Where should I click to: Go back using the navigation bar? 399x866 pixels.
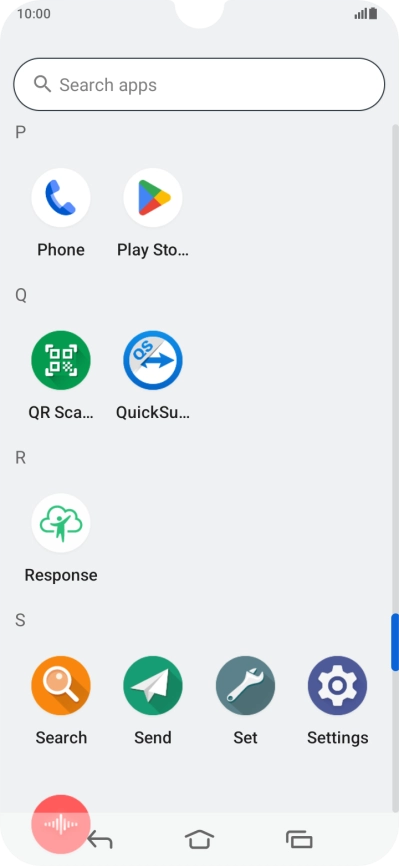[x=100, y=839]
